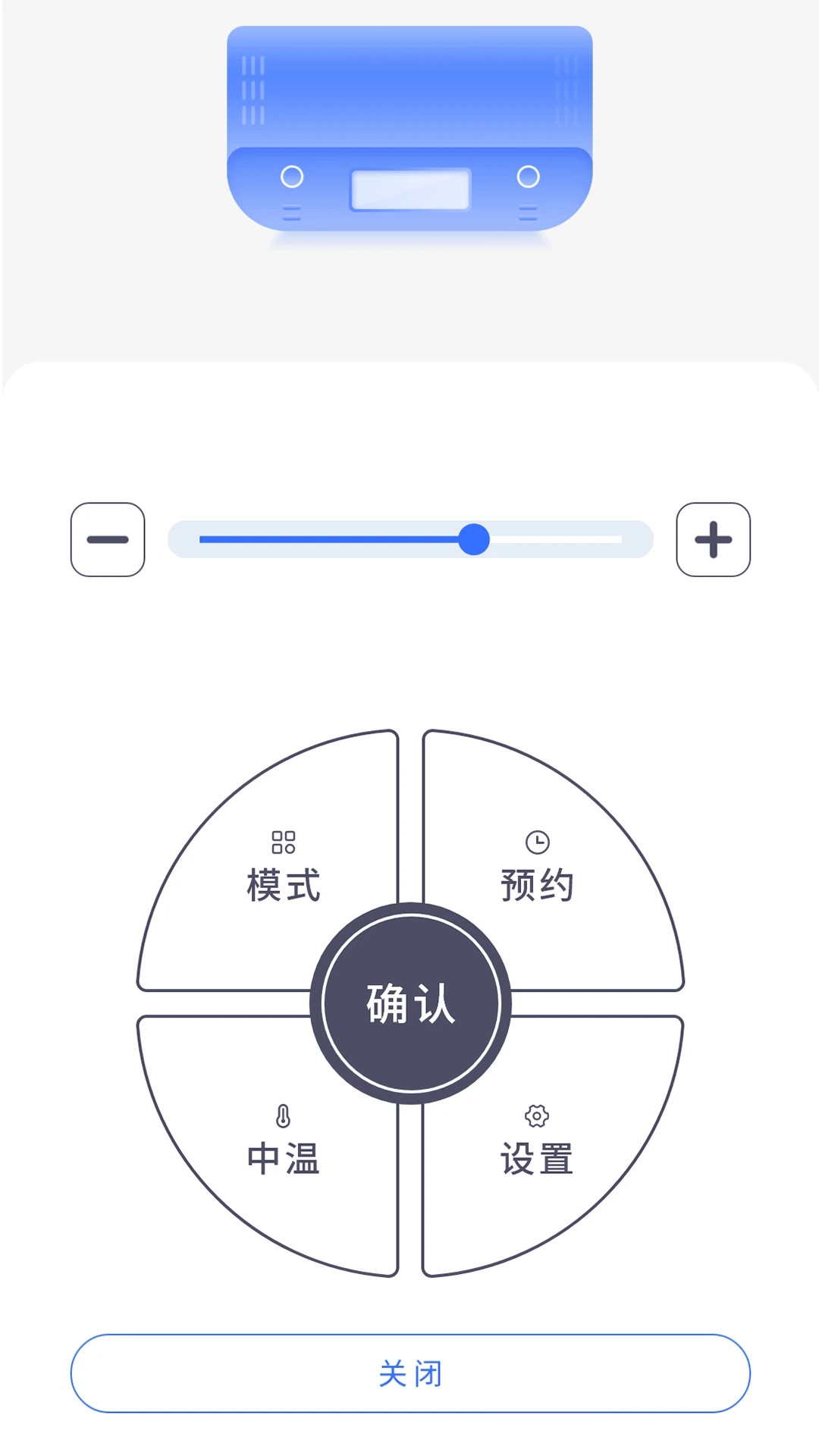
Task: Confirm selection with the 确认 center button
Action: click(x=409, y=1003)
